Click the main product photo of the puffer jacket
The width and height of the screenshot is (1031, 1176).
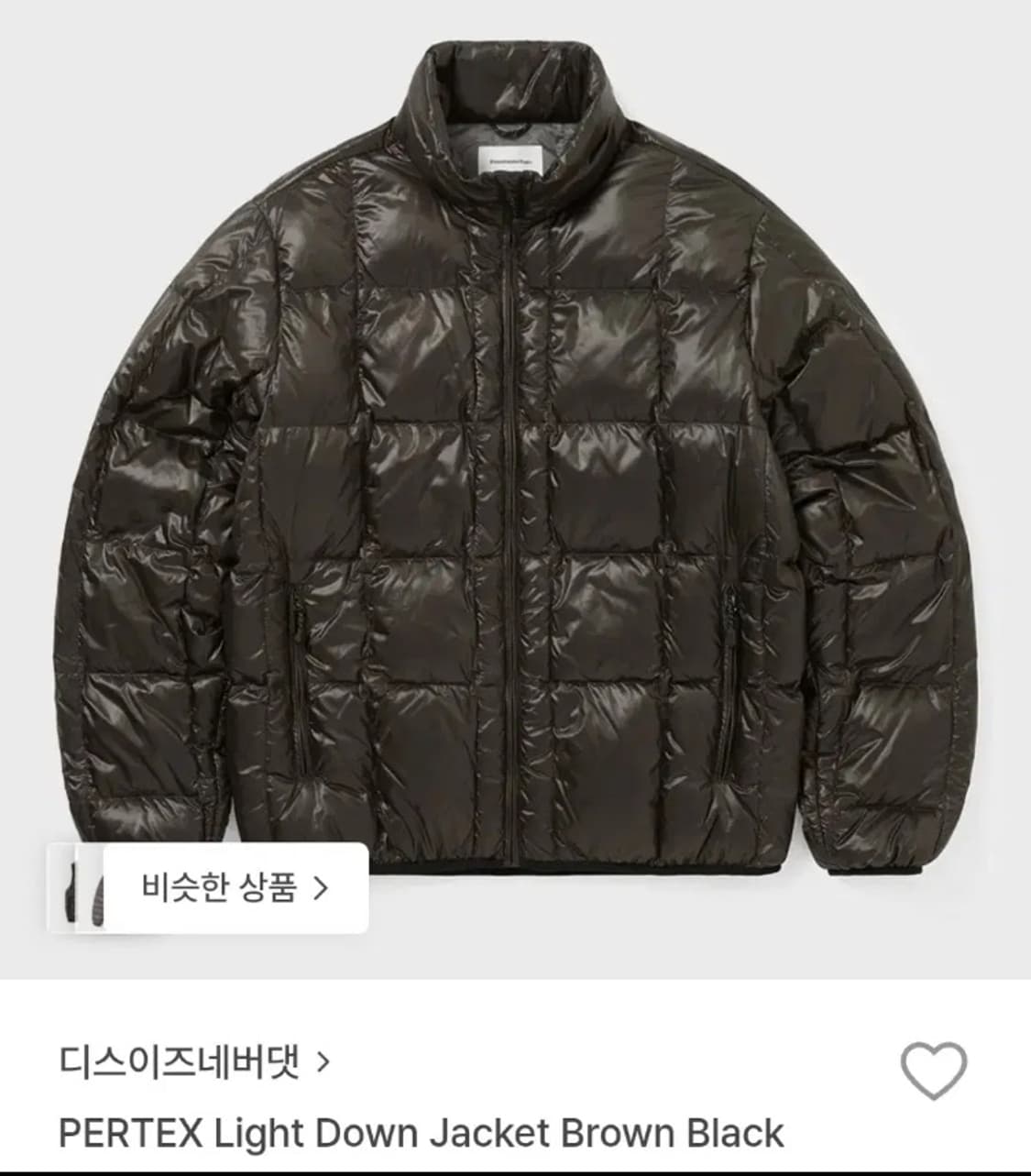pos(515,458)
